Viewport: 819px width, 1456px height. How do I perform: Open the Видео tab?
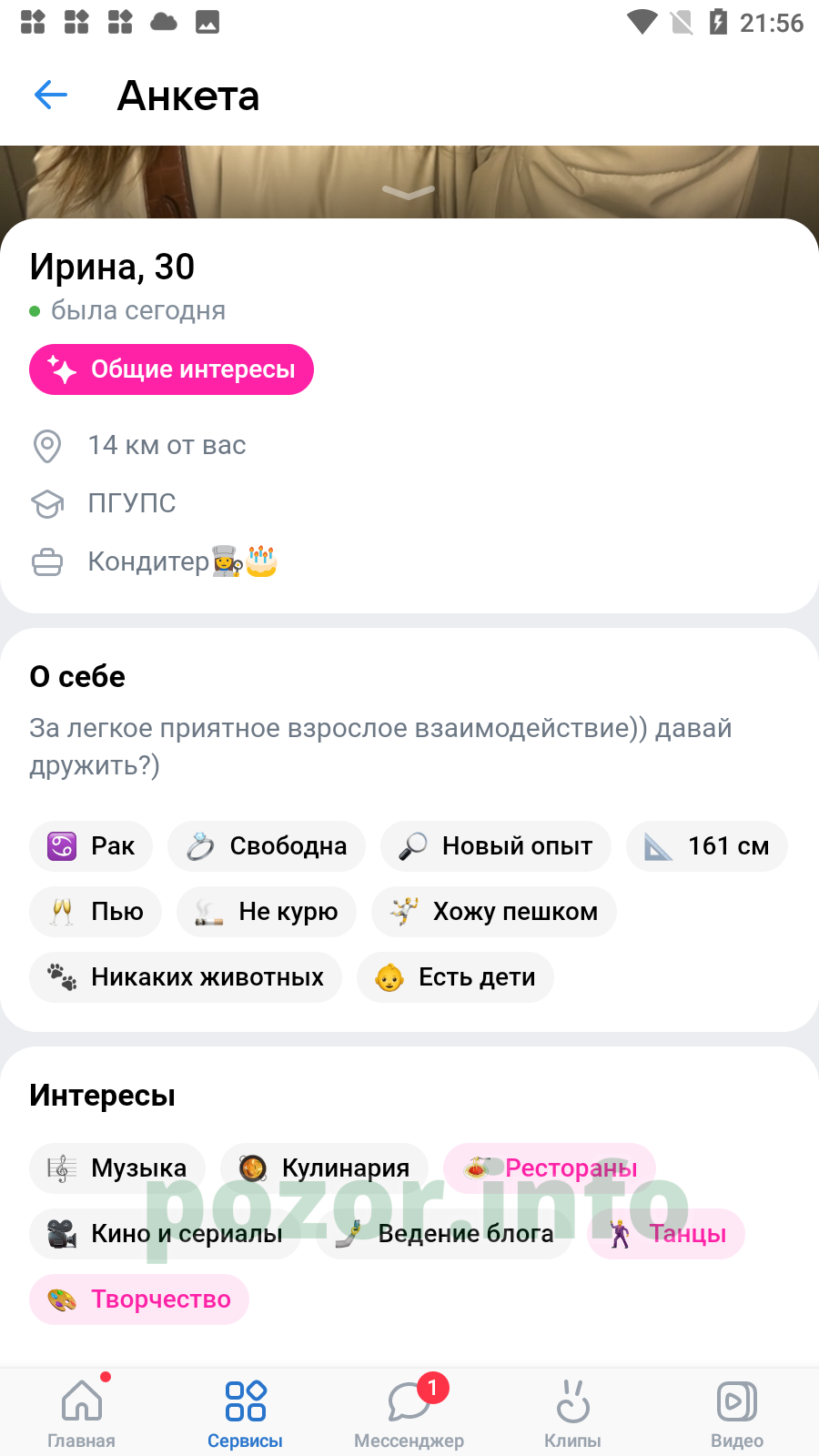[737, 1412]
